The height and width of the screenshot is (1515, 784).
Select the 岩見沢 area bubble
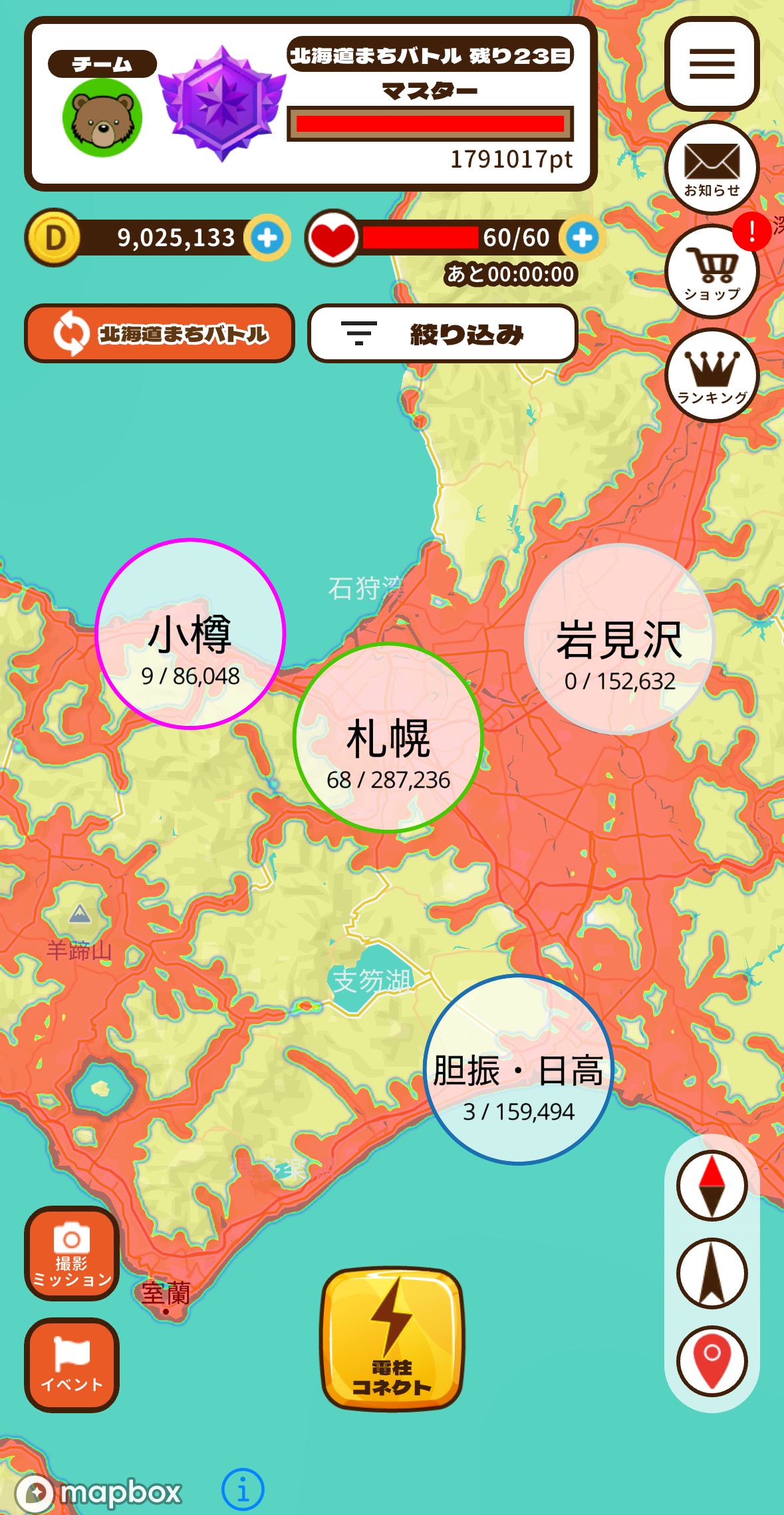click(620, 639)
